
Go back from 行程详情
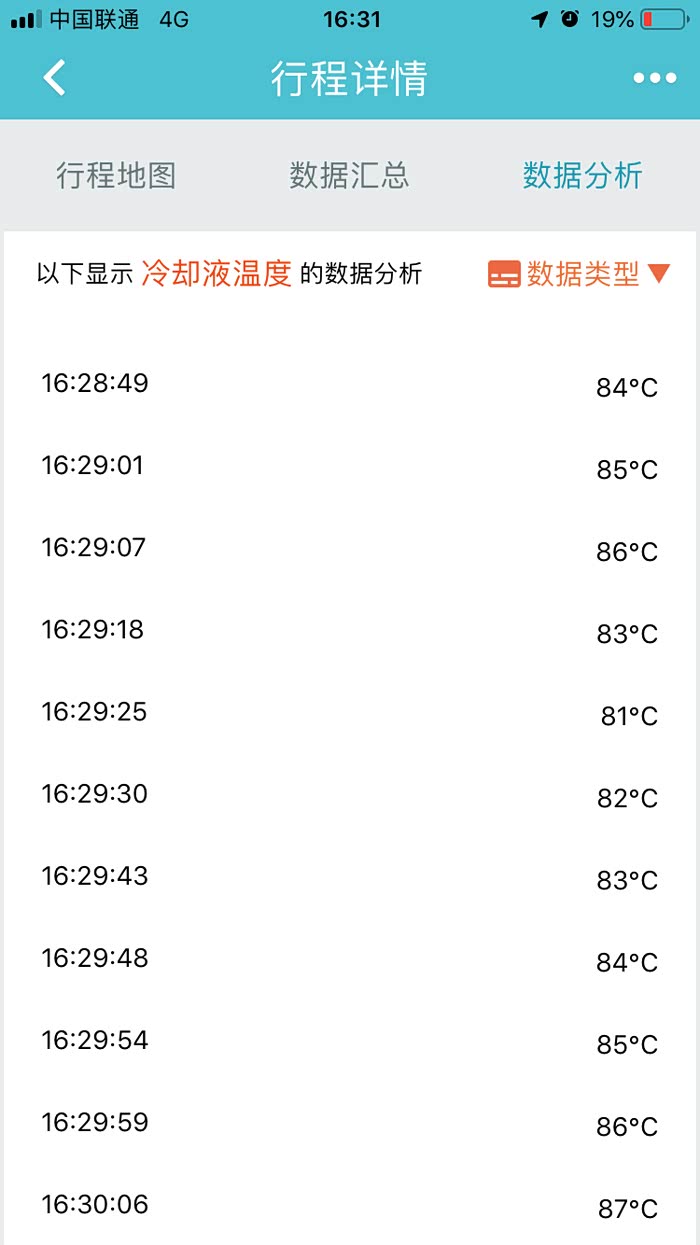(55, 78)
